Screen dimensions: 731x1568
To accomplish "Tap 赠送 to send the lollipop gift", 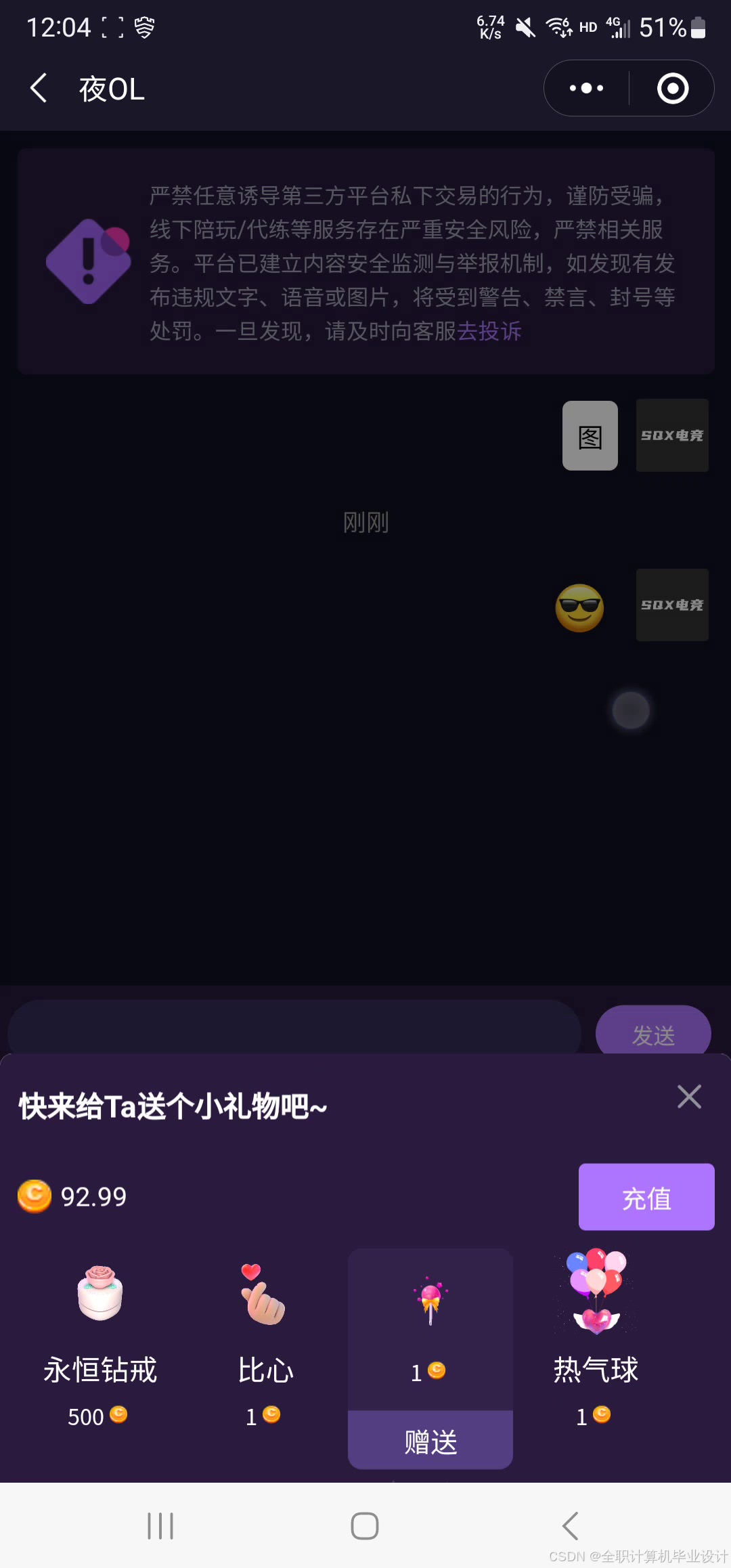I will pos(430,1441).
